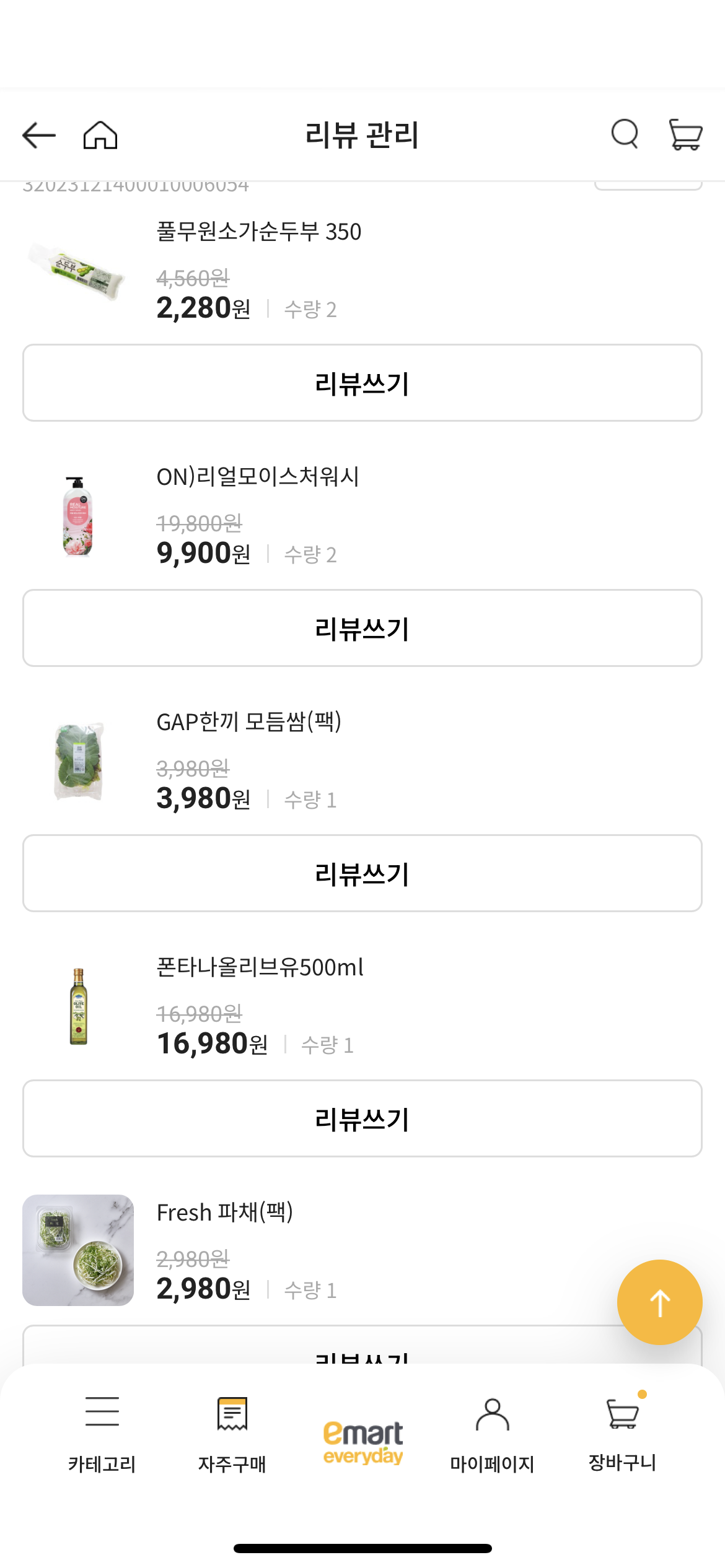Open the home screen icon
Screen dimensions: 725x1568
(99, 135)
